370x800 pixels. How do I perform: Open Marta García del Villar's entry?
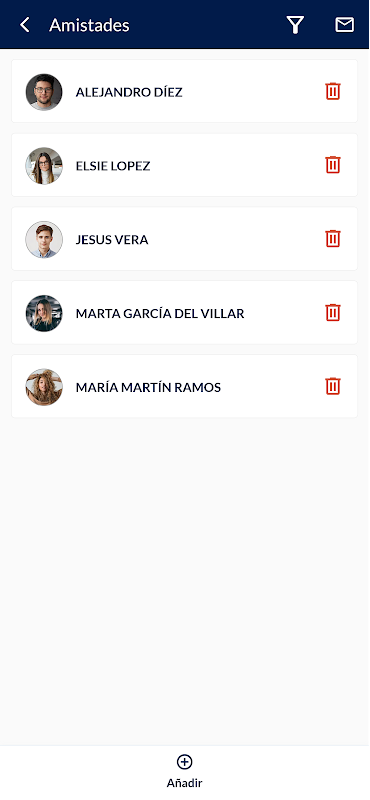(x=184, y=312)
